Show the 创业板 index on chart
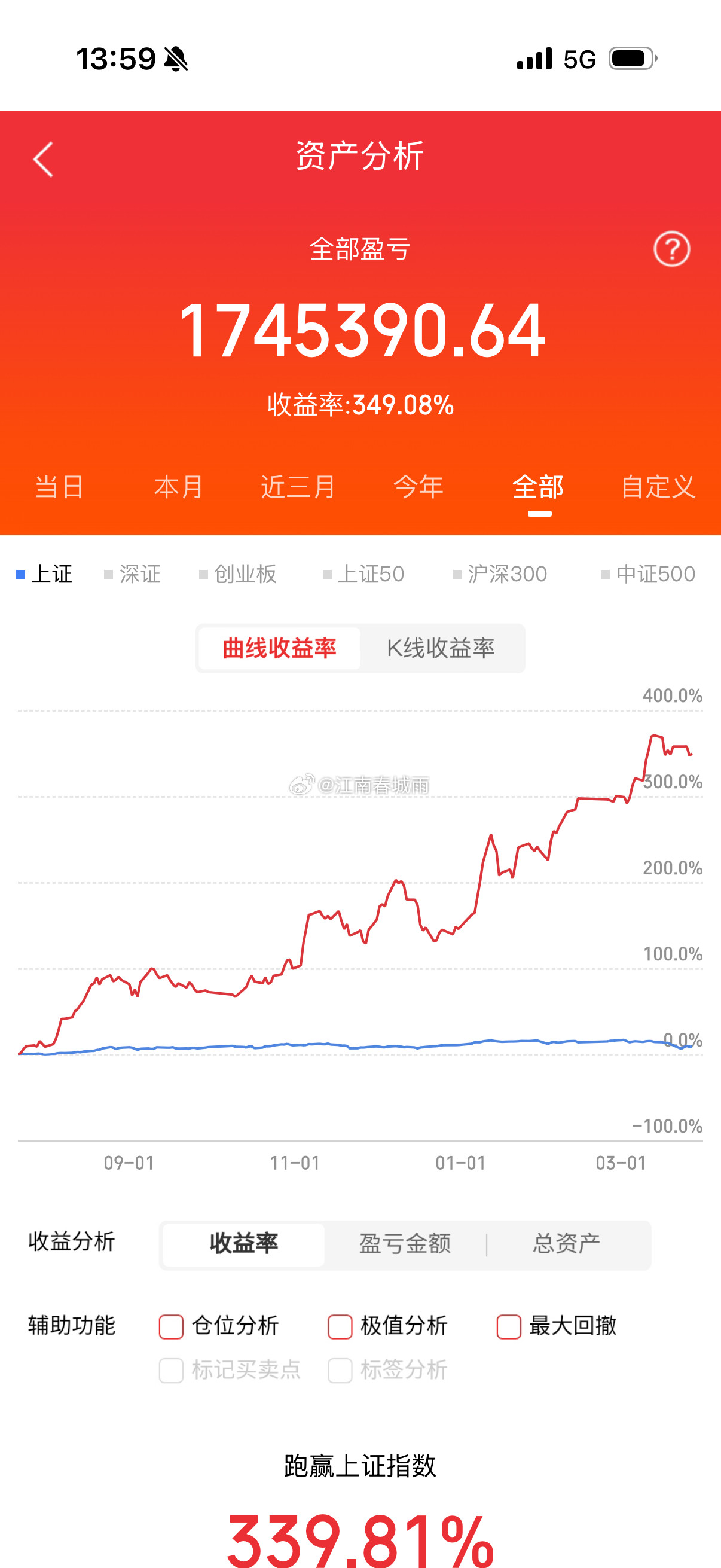The height and width of the screenshot is (1568, 721). (x=239, y=573)
